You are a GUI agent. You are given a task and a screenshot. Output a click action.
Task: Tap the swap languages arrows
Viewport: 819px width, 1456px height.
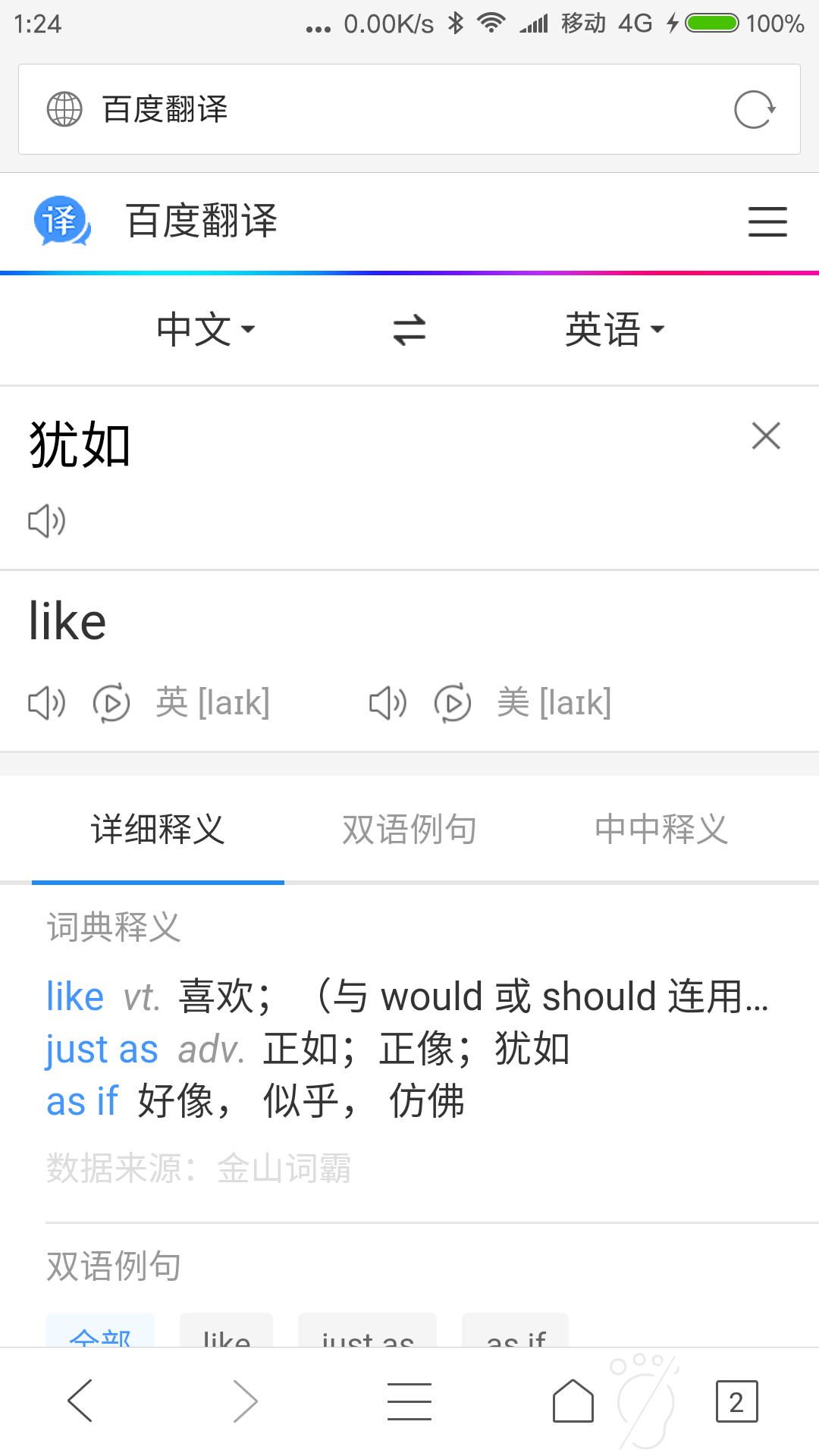point(409,329)
